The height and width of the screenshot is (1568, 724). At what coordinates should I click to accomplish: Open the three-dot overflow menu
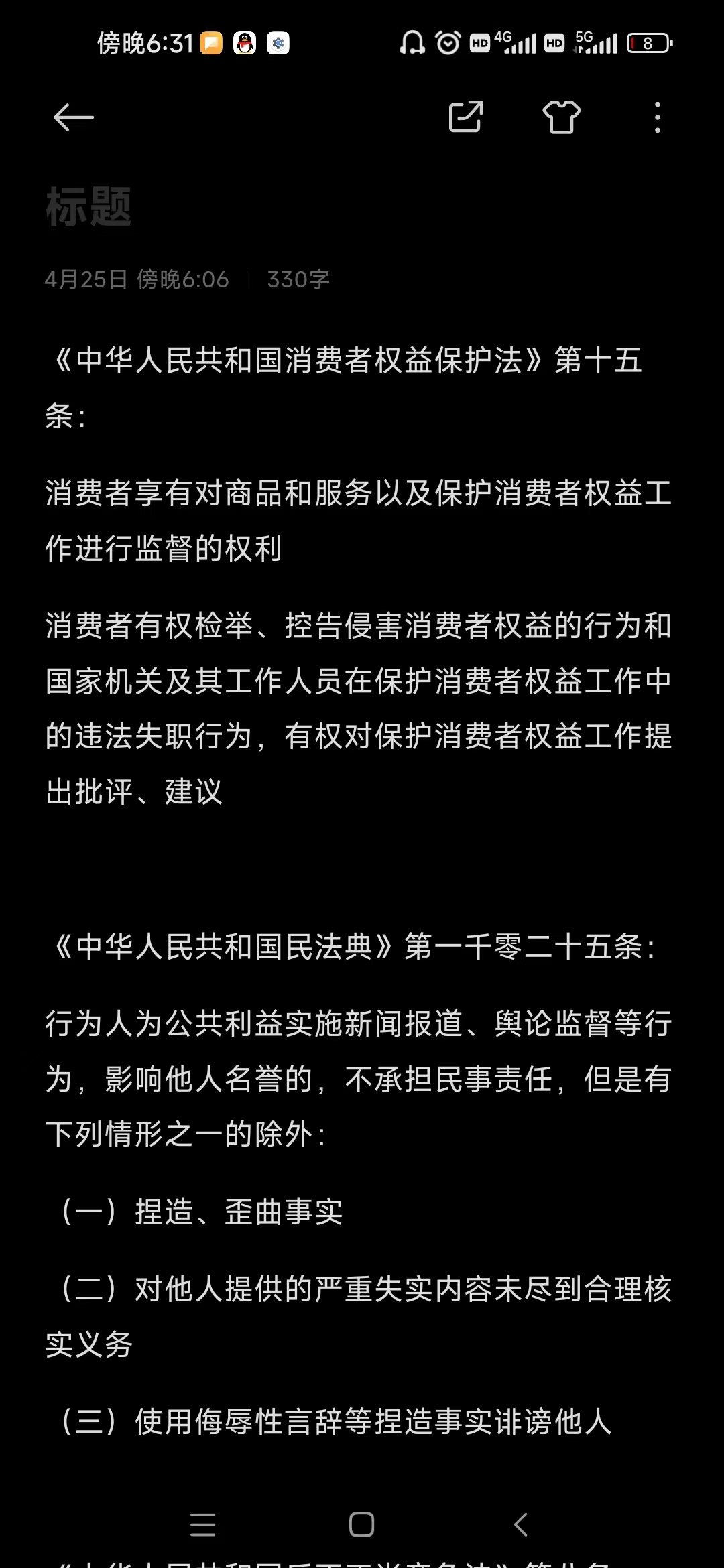[x=658, y=117]
